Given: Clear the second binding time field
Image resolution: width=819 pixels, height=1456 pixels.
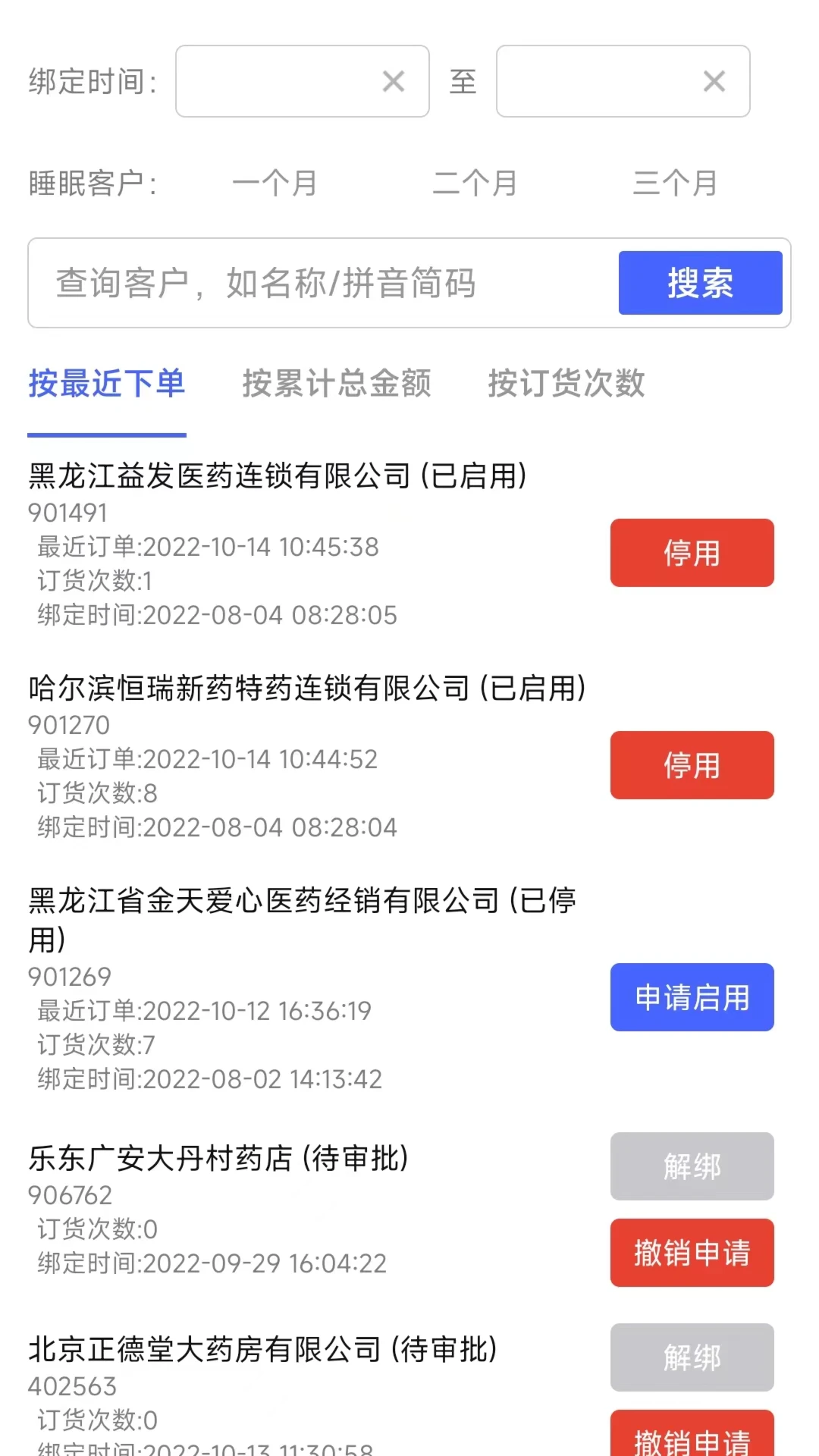Looking at the screenshot, I should (713, 81).
